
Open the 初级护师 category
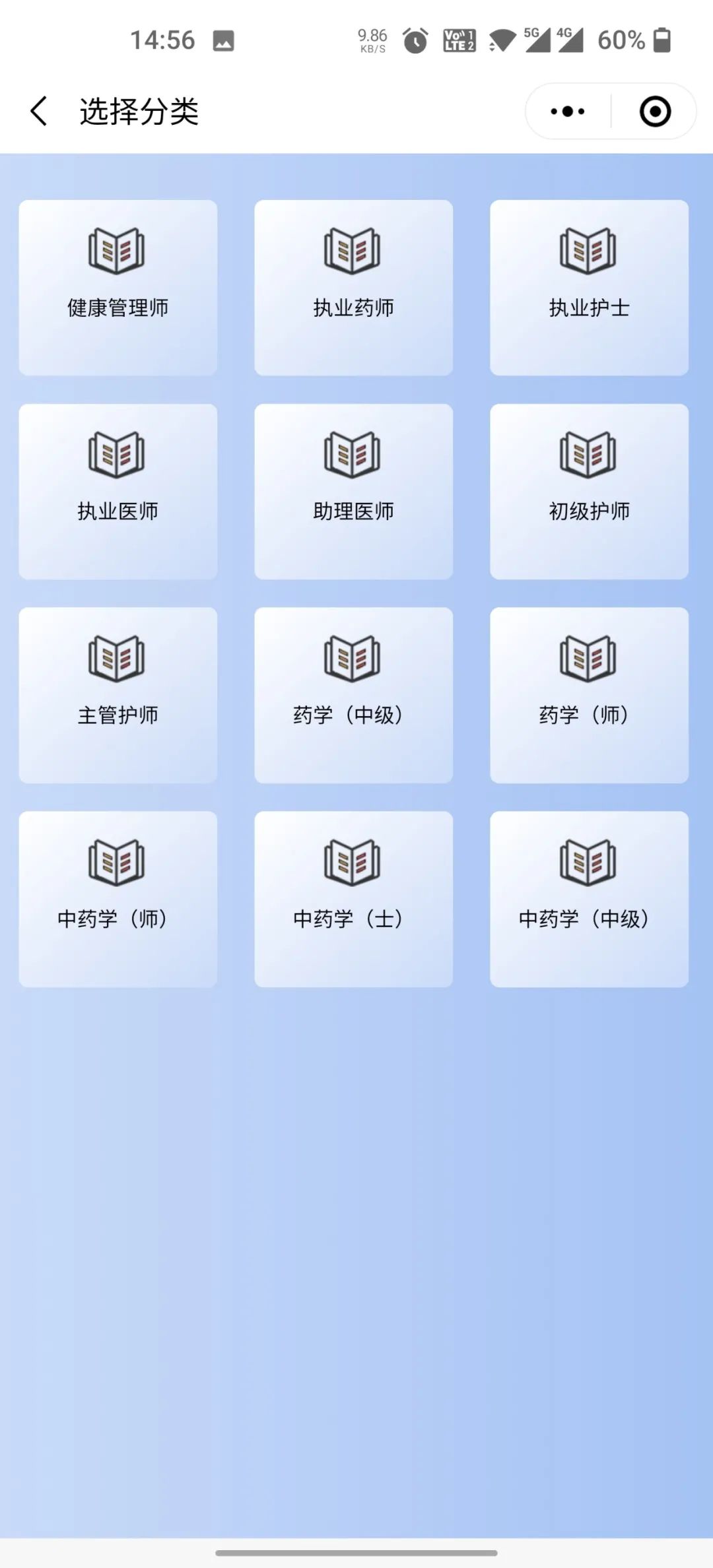point(589,492)
